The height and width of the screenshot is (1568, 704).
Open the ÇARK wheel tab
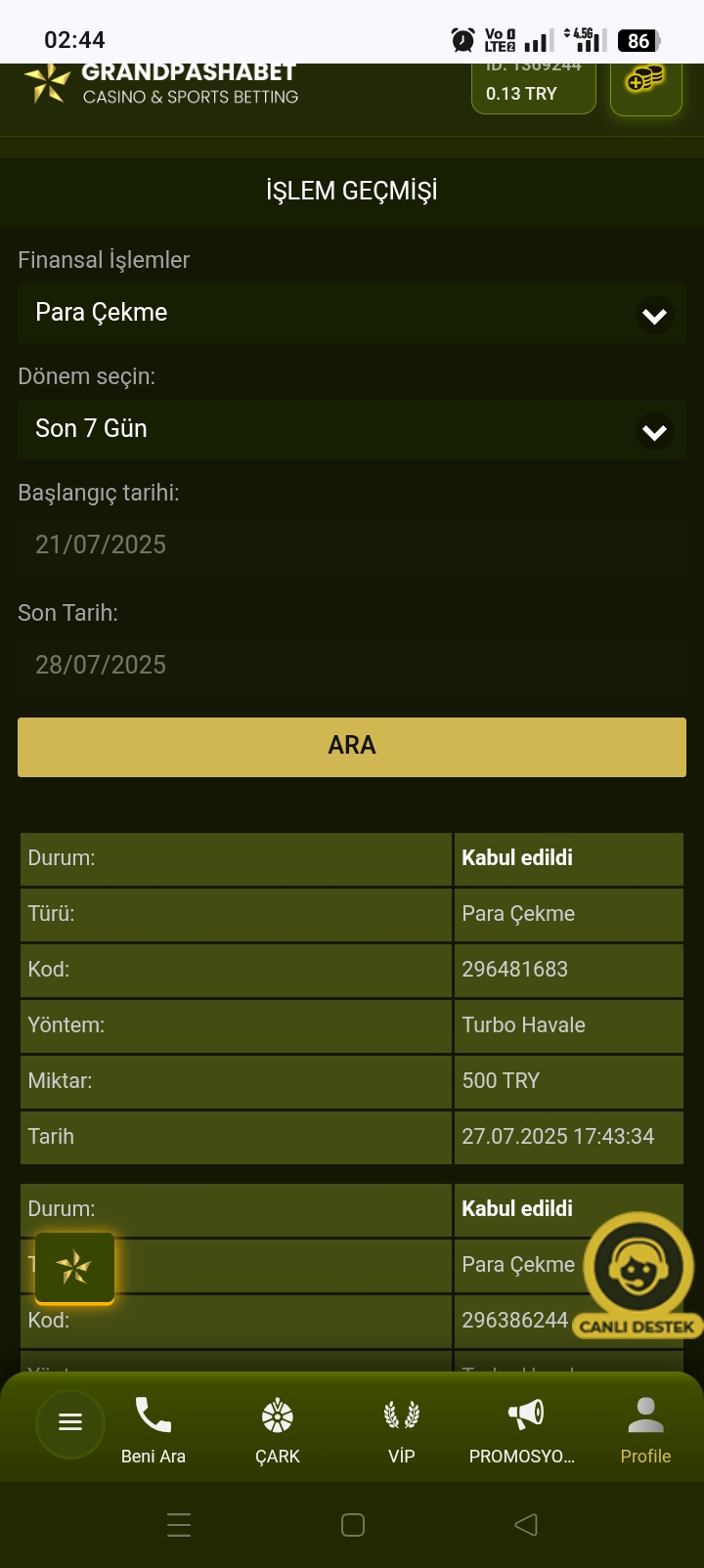[x=278, y=1430]
